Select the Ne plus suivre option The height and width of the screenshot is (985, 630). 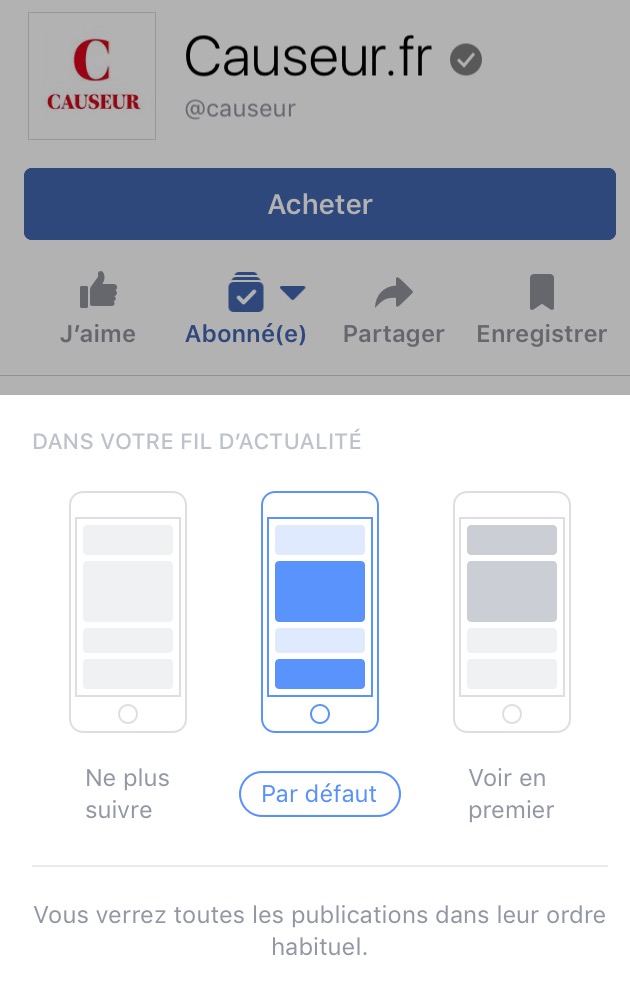(128, 612)
